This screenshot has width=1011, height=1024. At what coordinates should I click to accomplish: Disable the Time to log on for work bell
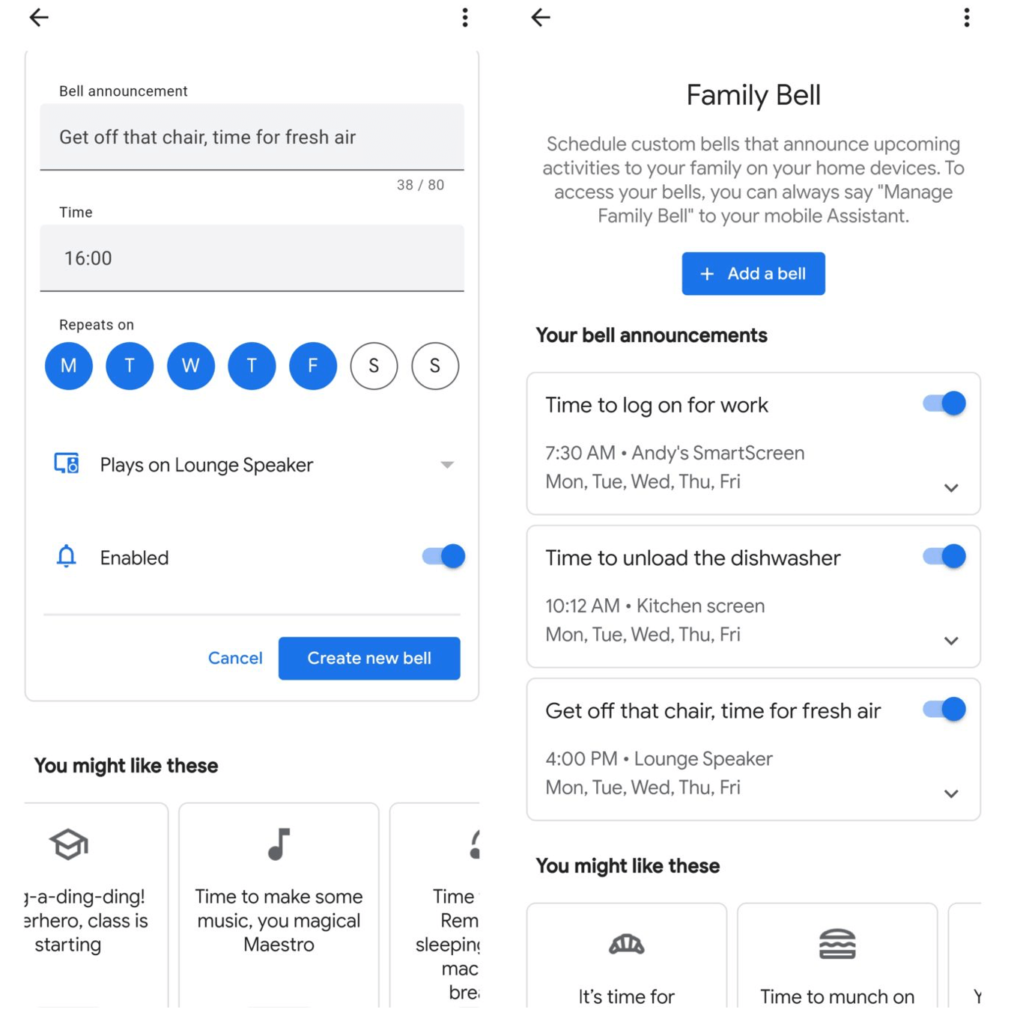click(x=944, y=404)
